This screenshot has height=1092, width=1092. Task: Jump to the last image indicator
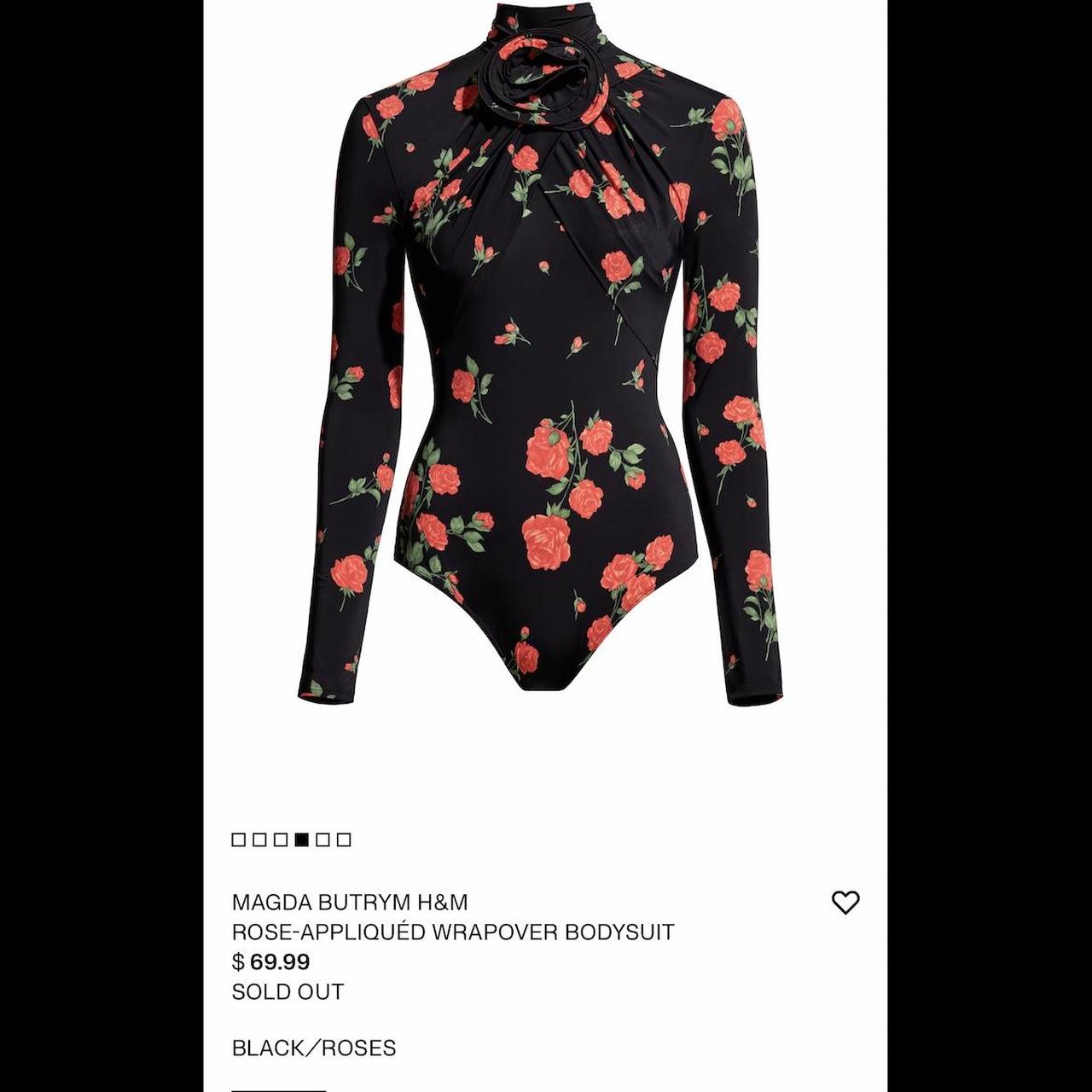pos(344,839)
